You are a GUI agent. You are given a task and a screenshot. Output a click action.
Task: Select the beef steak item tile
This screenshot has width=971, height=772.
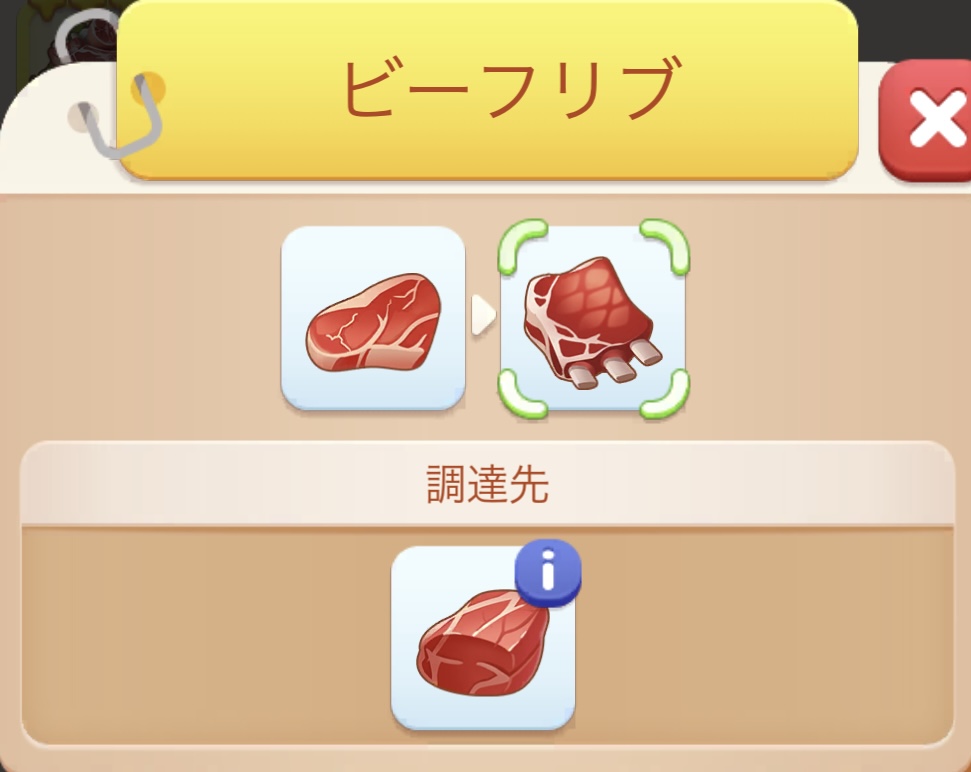click(373, 318)
